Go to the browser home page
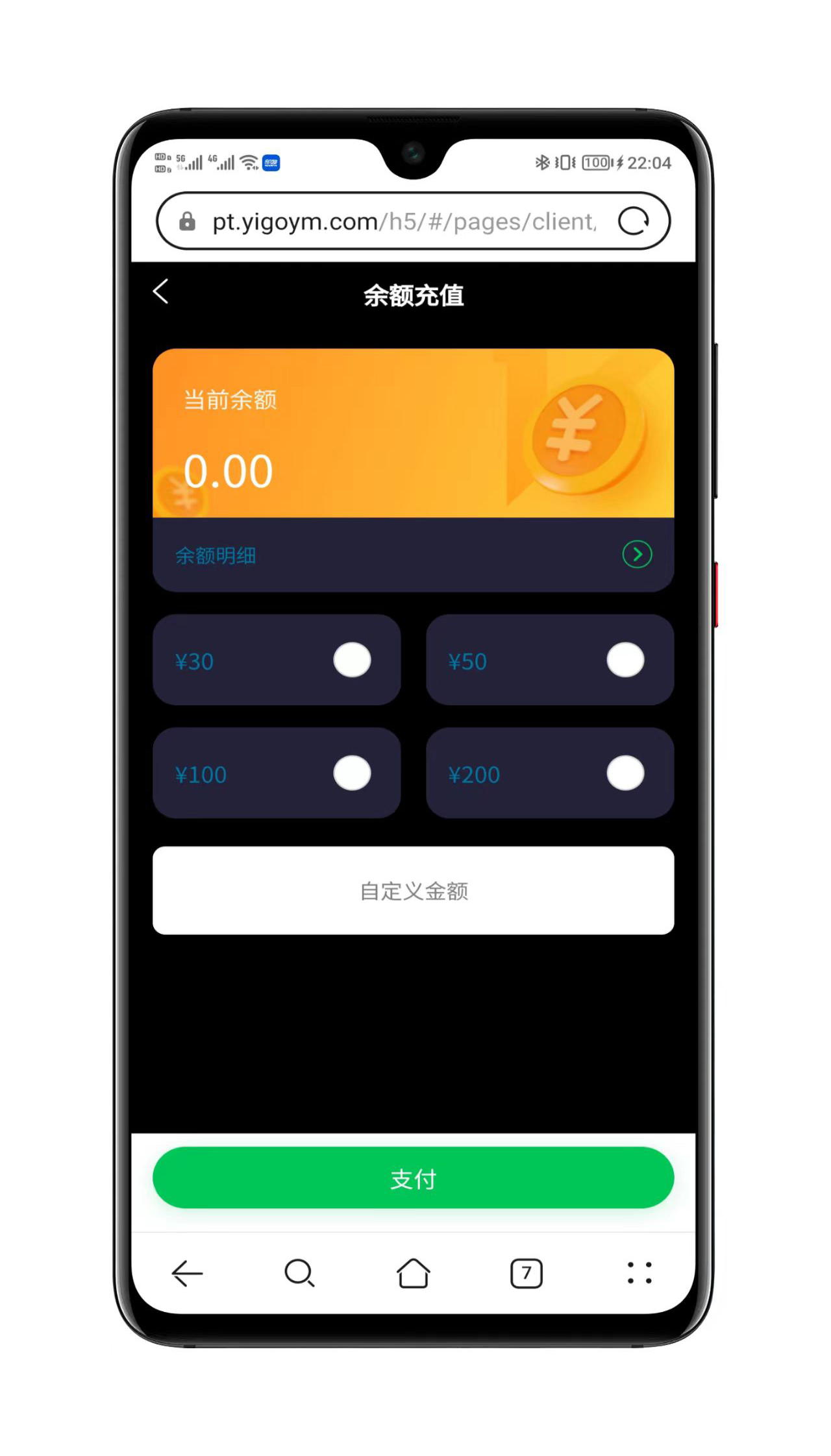 tap(413, 1273)
